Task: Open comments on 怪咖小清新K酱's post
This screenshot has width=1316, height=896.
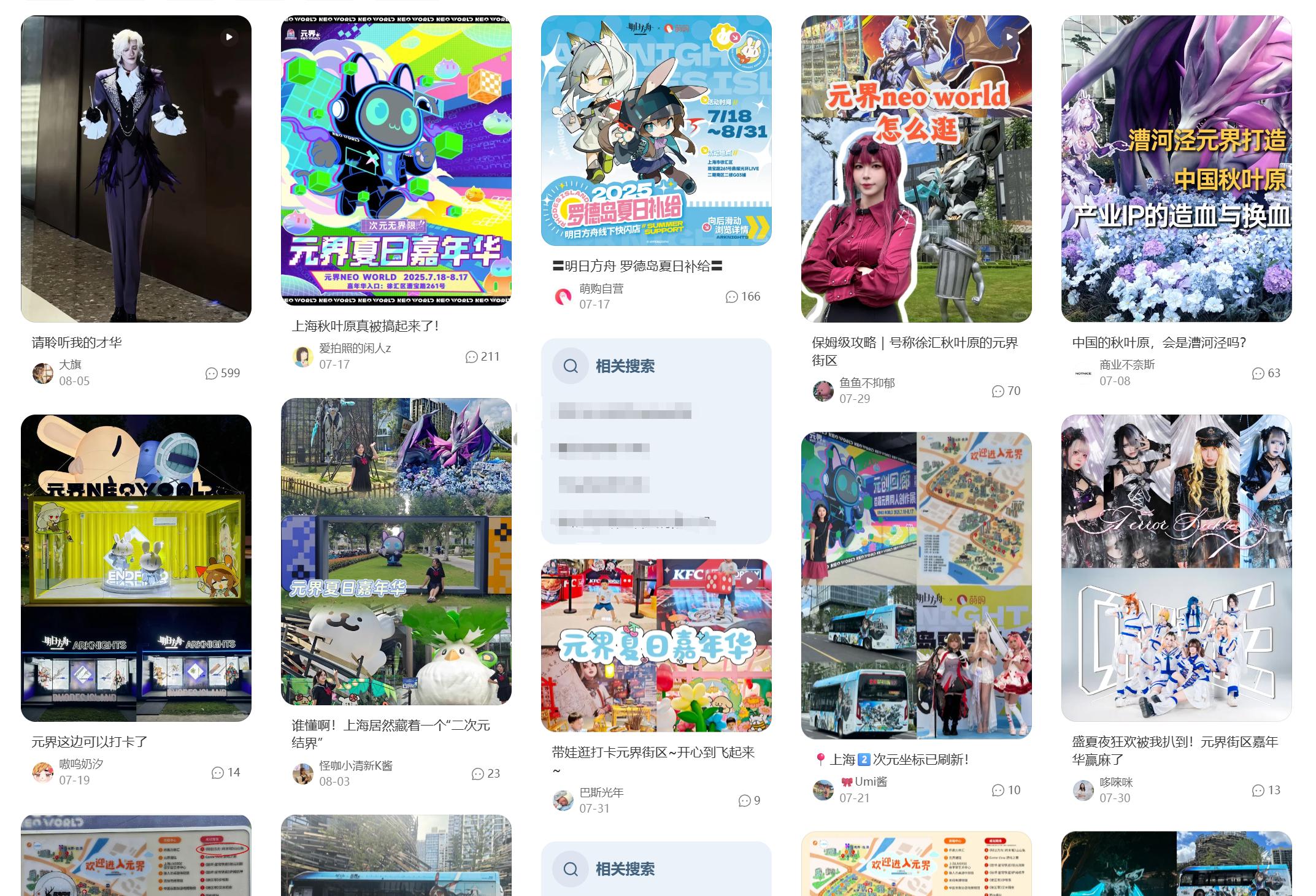Action: point(485,773)
